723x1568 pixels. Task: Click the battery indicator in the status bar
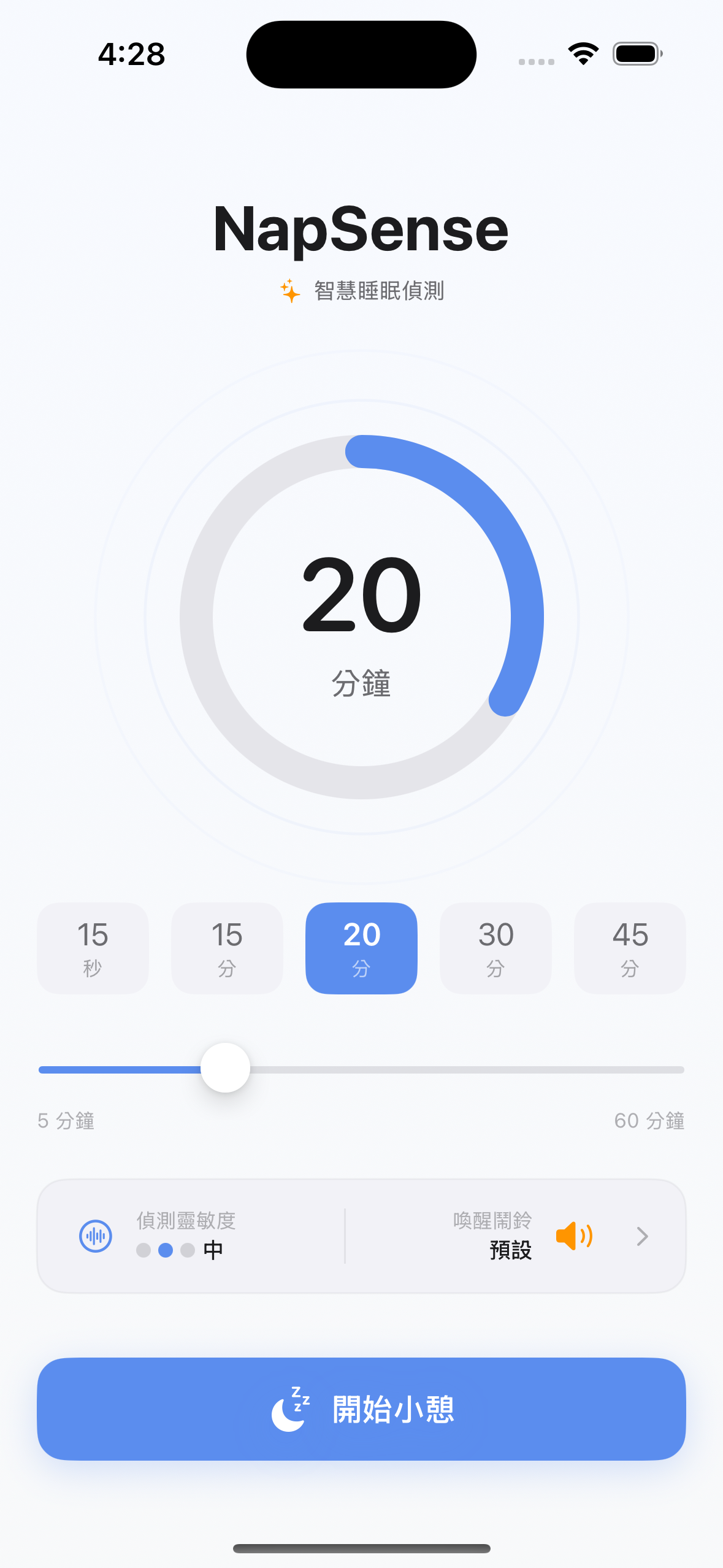(x=637, y=53)
